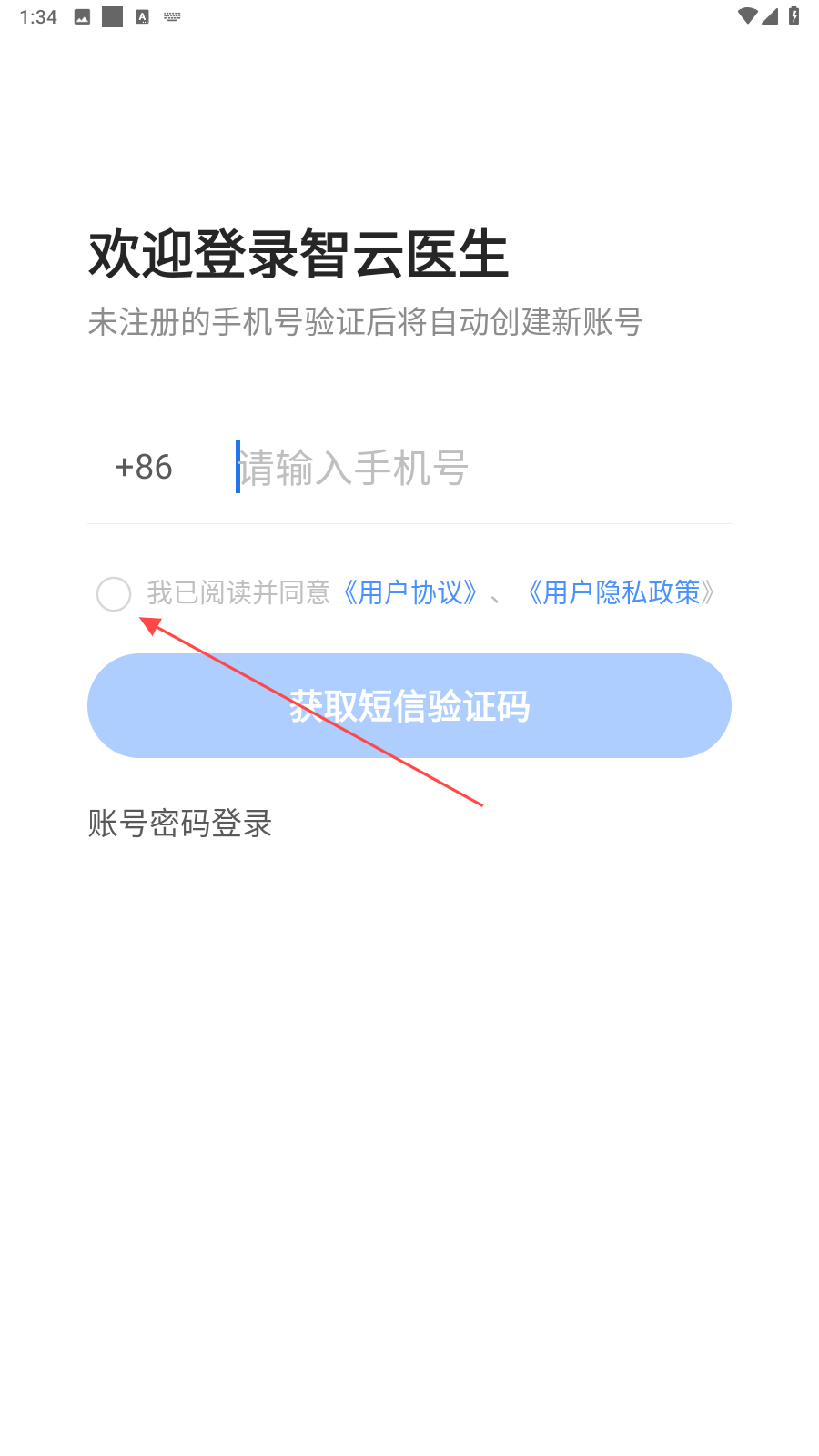Screen dimensions: 819x1456
Task: Tap the phone number input field
Action: [482, 468]
